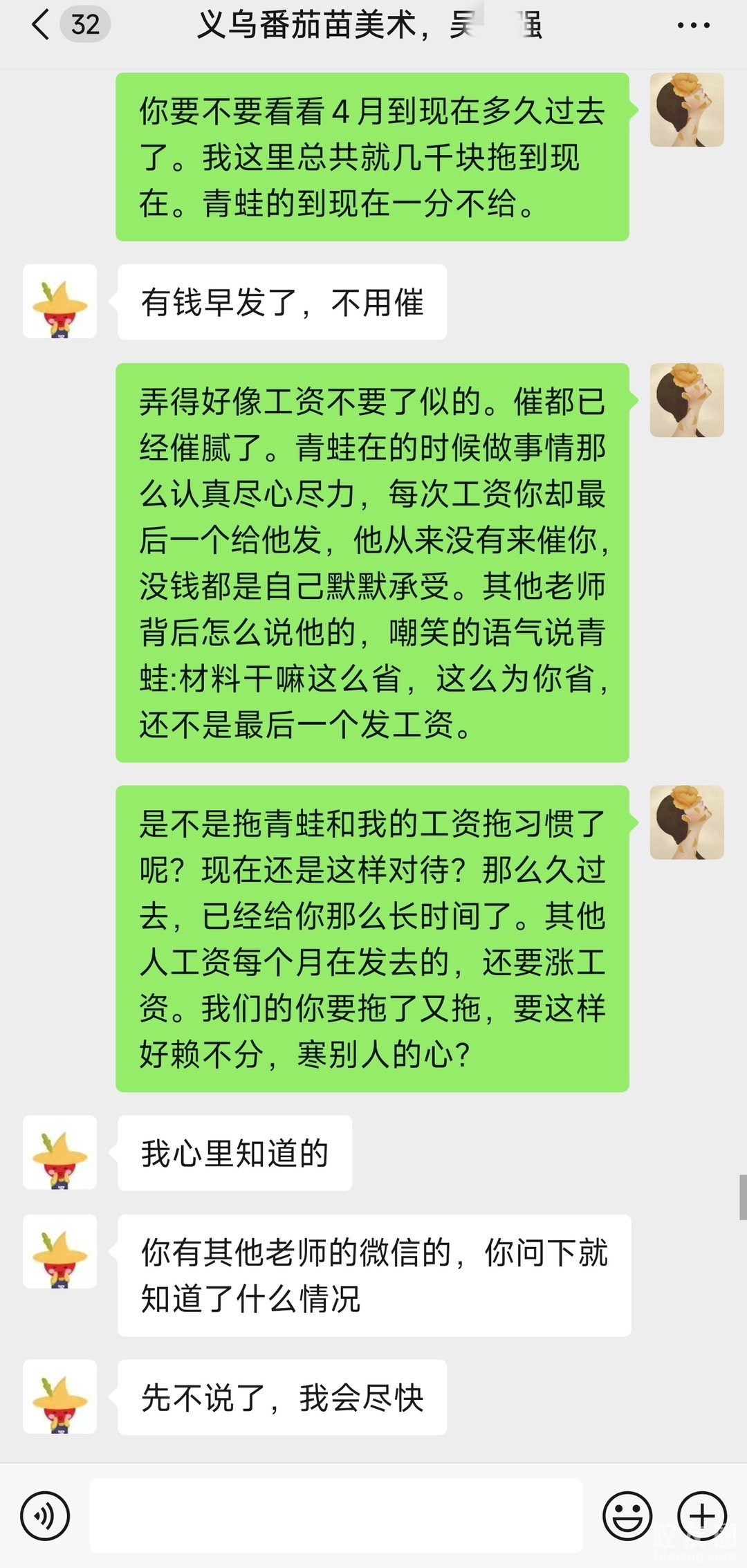Switch to voice message input
The image size is (747, 1568).
point(45,1516)
